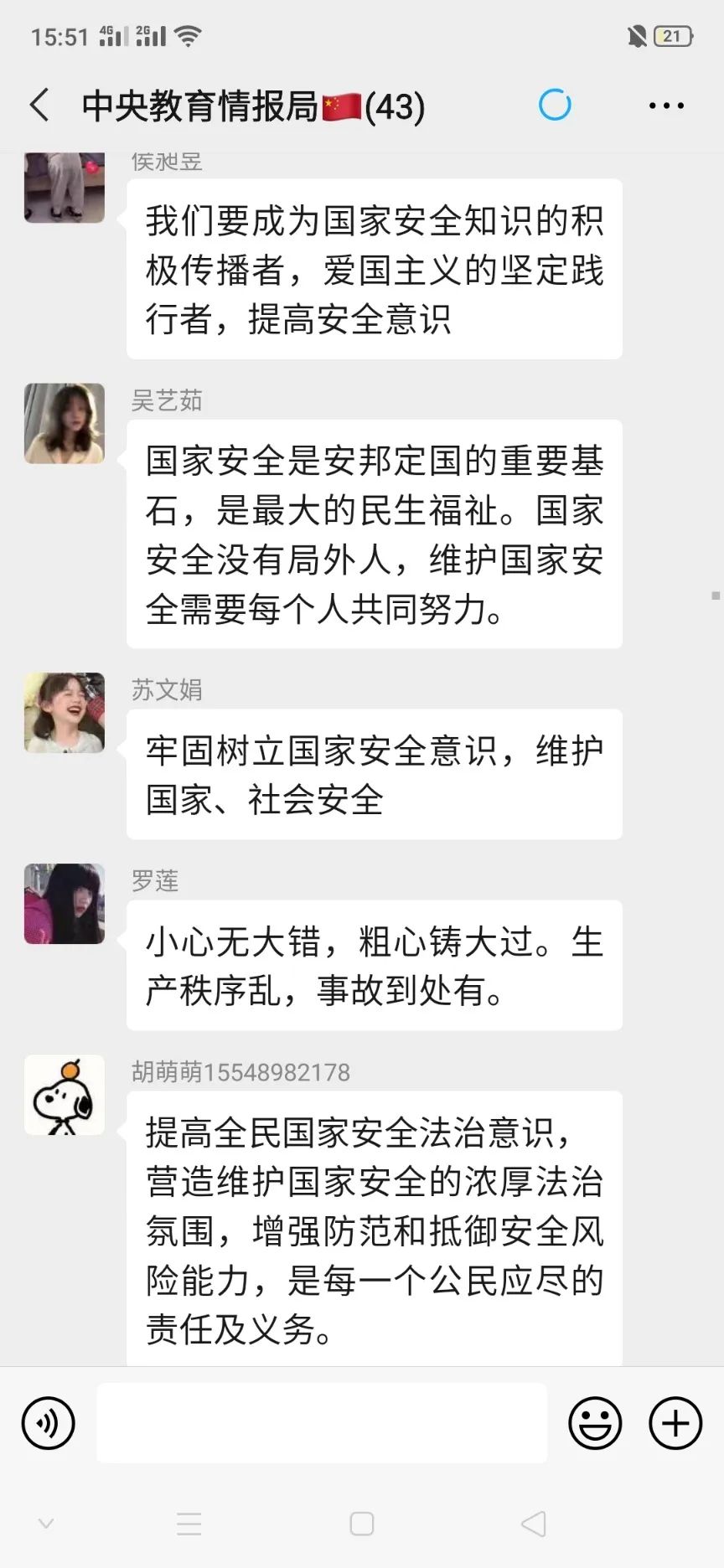Tap the system home button
This screenshot has height=1568, width=724.
362,1524
